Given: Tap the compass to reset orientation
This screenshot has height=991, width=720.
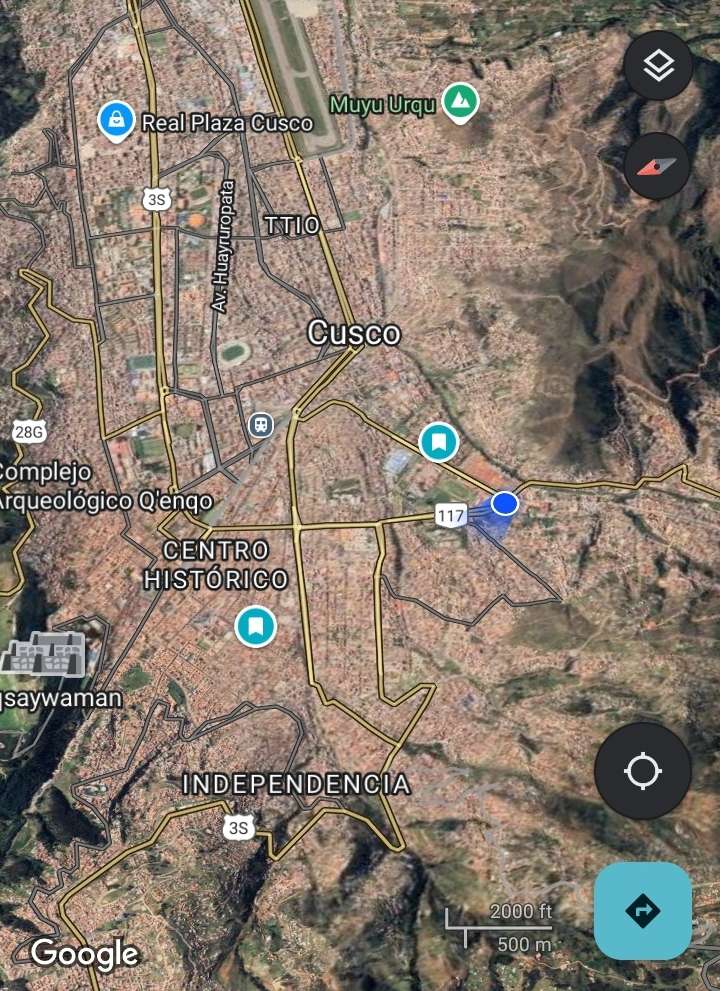Looking at the screenshot, I should point(657,166).
